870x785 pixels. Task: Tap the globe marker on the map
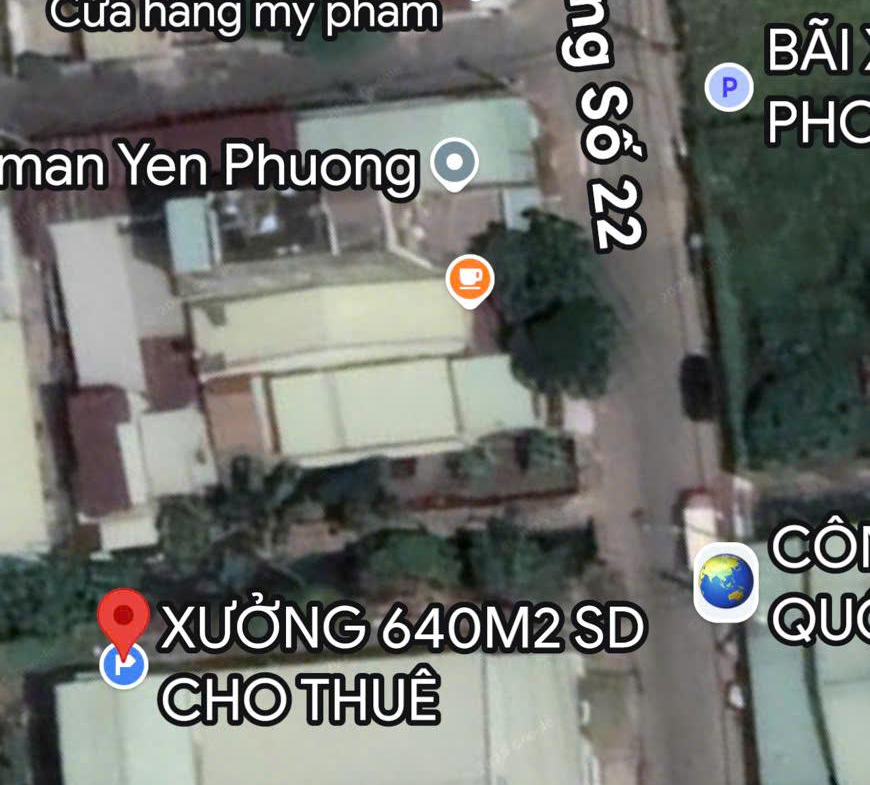point(727,582)
